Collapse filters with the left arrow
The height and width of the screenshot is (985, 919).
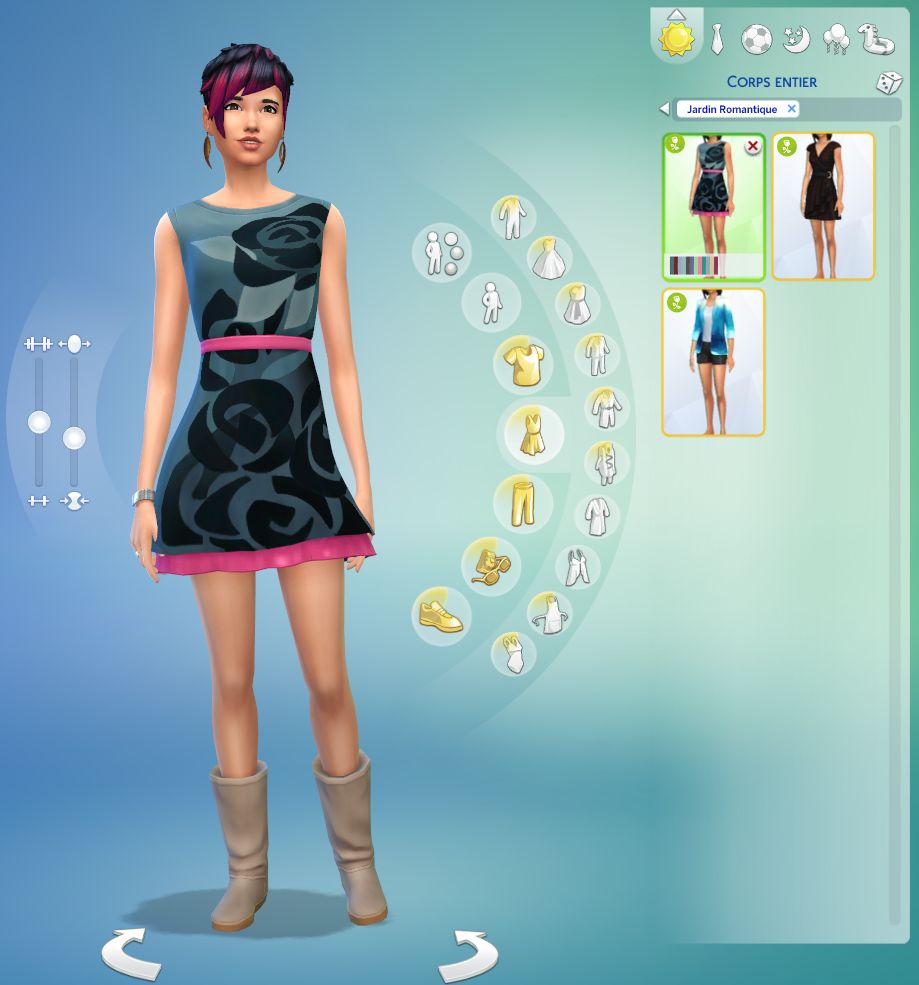665,109
